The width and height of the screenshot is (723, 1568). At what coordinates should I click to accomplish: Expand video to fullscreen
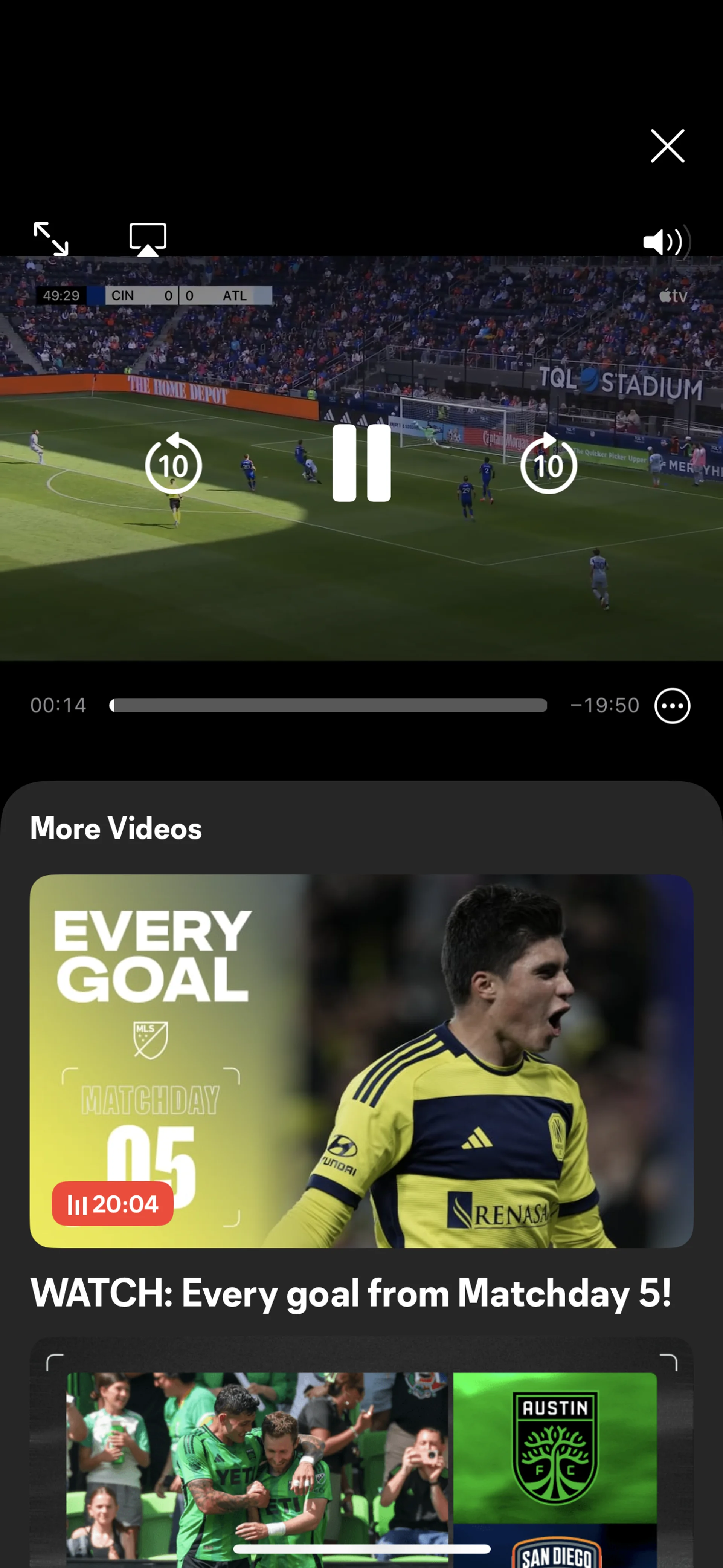pyautogui.click(x=50, y=238)
